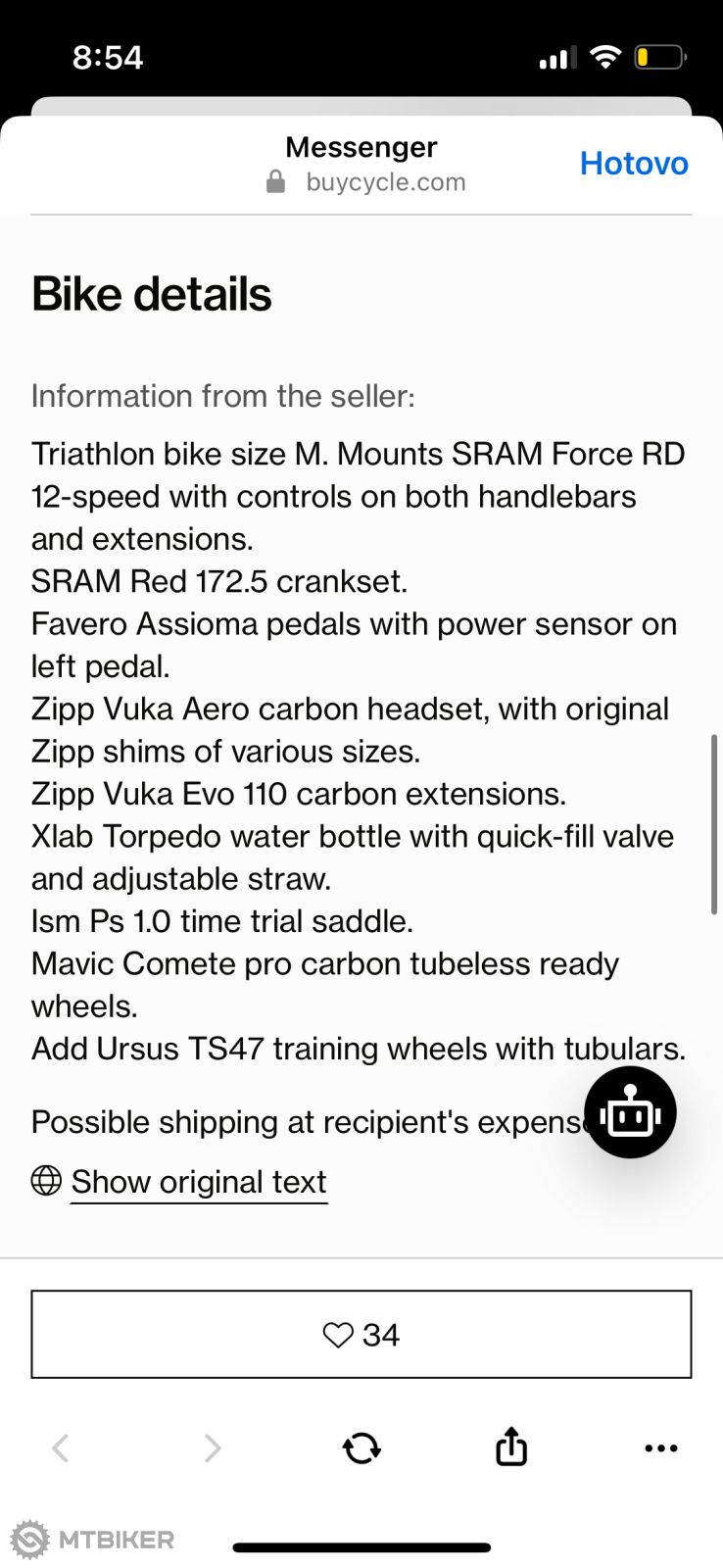Share this bike listing page
The image size is (723, 1568).
(x=511, y=1446)
